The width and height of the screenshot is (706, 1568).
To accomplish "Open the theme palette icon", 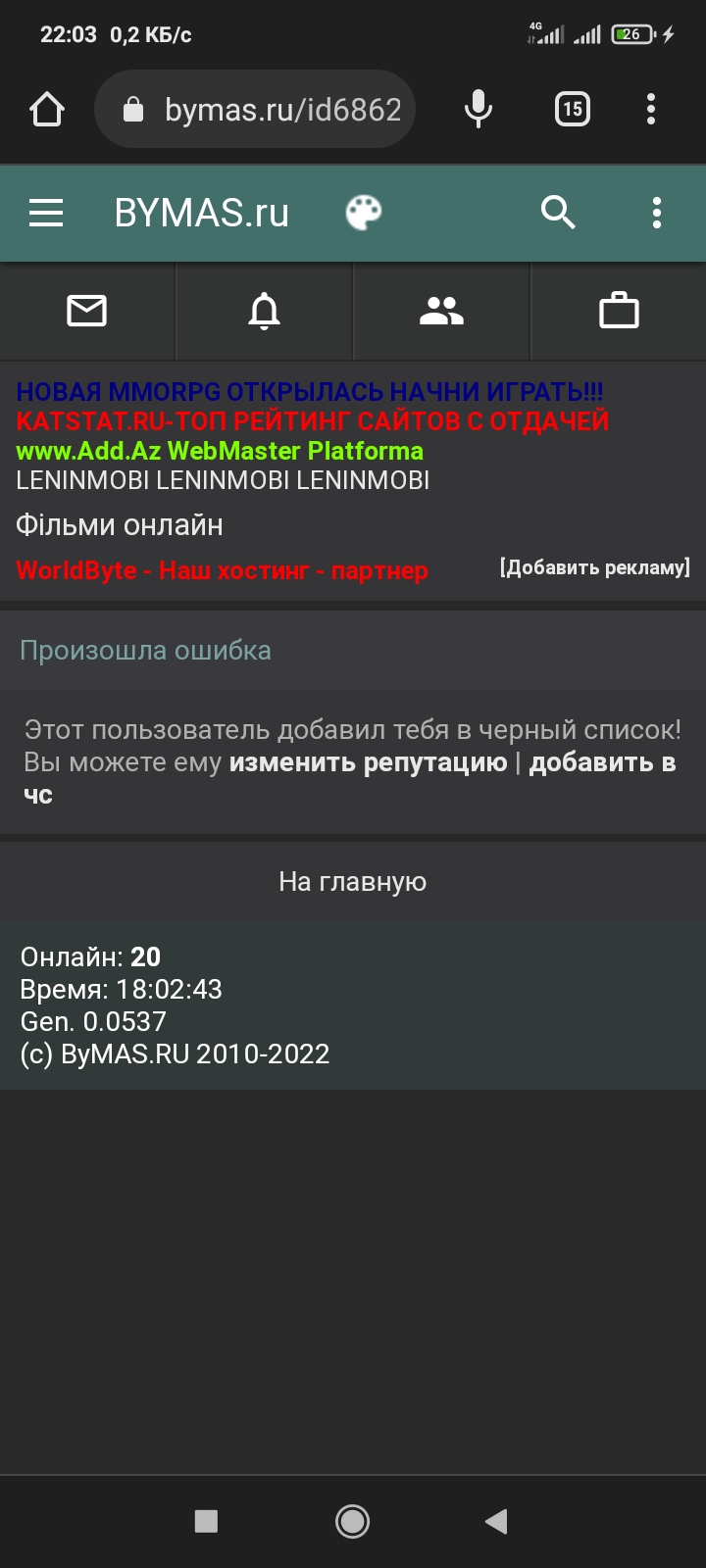I will point(364,213).
